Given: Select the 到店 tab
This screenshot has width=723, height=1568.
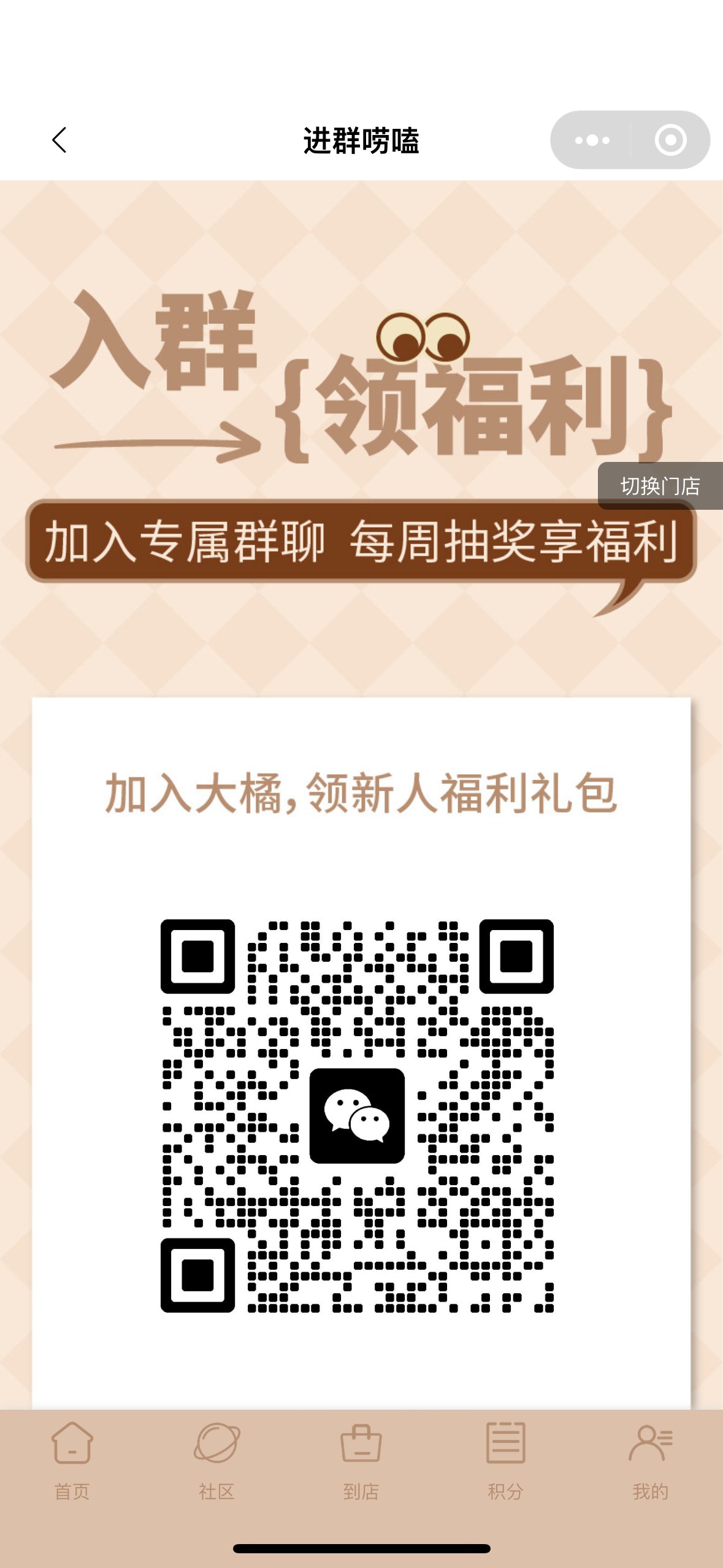Looking at the screenshot, I should [361, 1461].
